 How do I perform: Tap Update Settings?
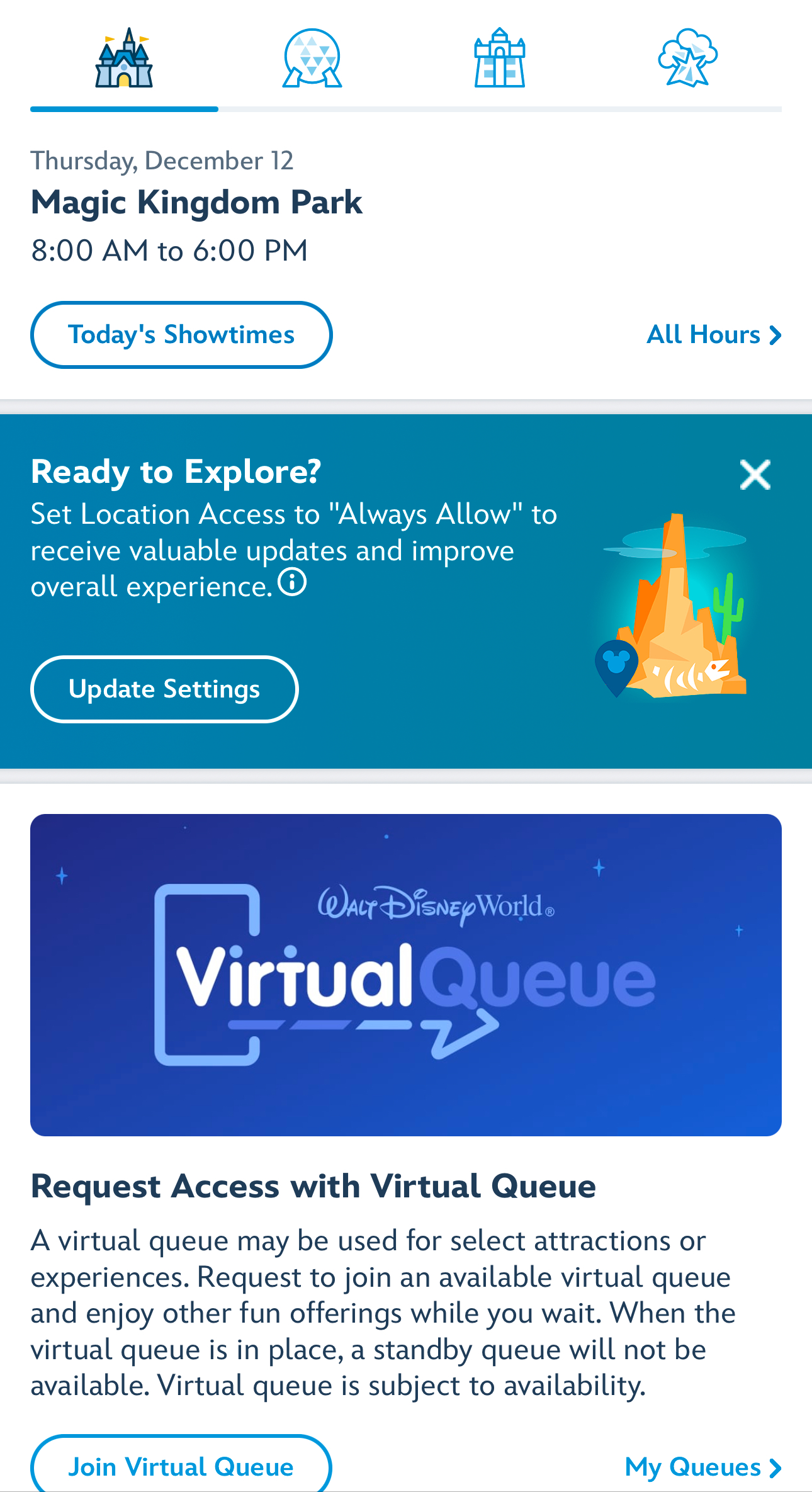164,689
